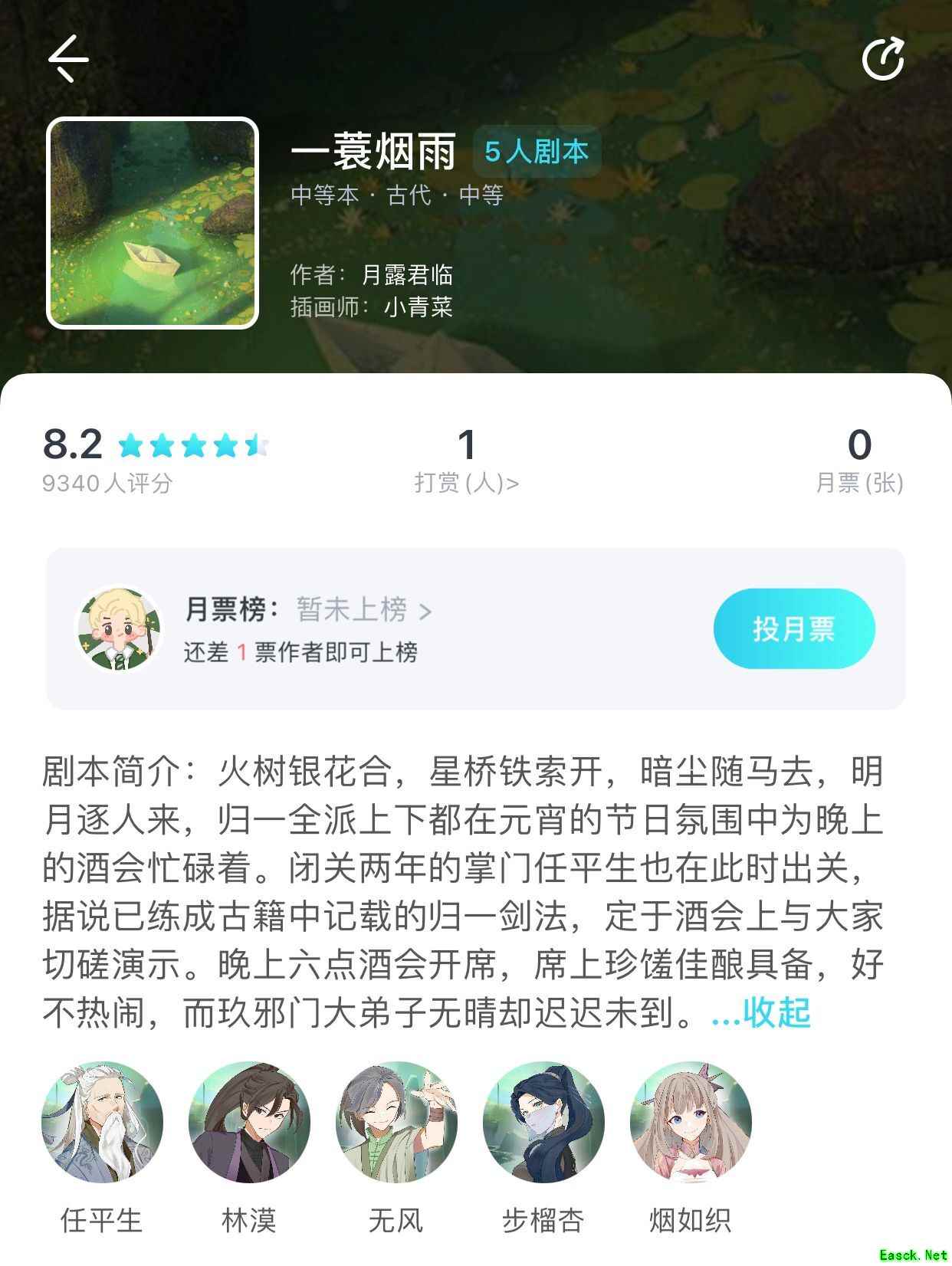The height and width of the screenshot is (1266, 952).
Task: Select the character 烟如织
Action: point(691,1123)
